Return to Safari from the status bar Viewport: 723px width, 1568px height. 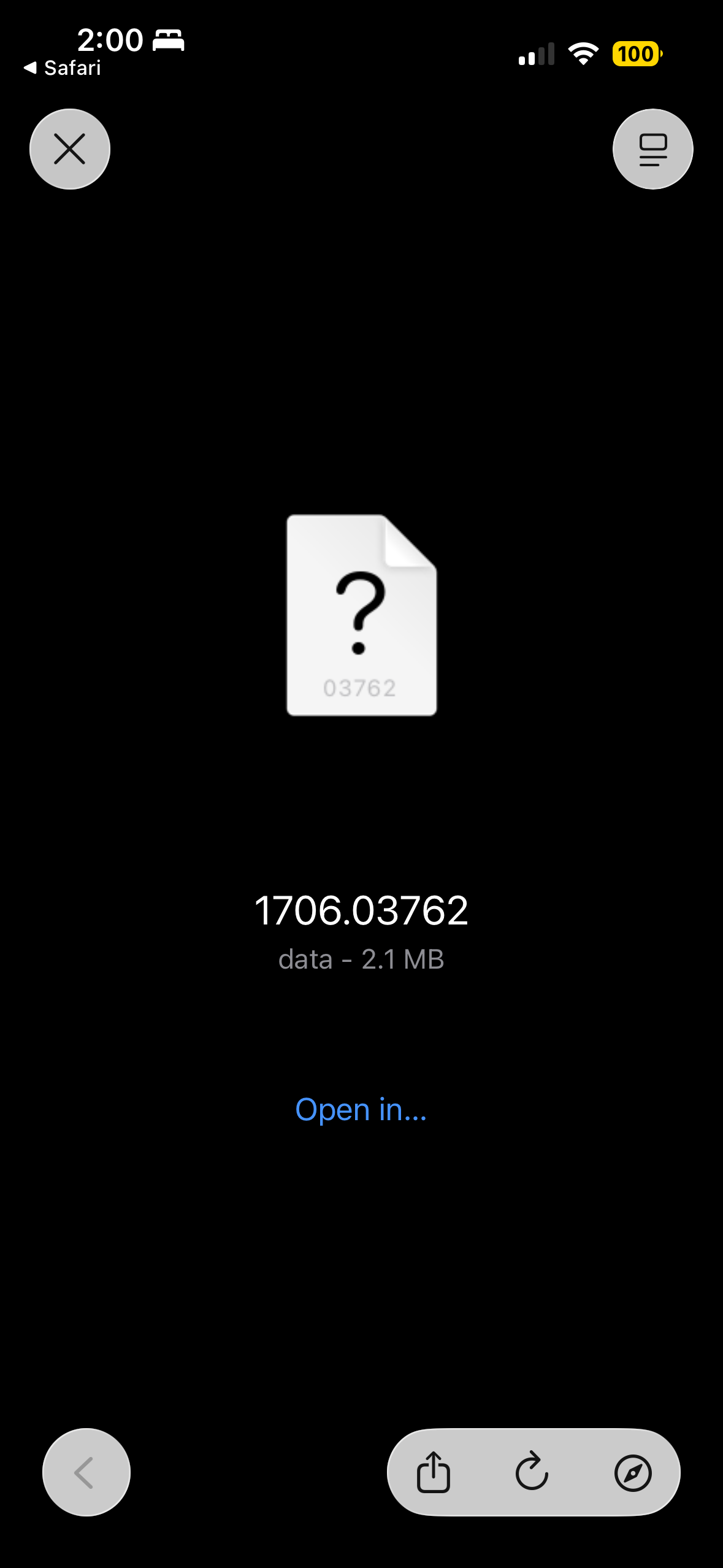(63, 68)
